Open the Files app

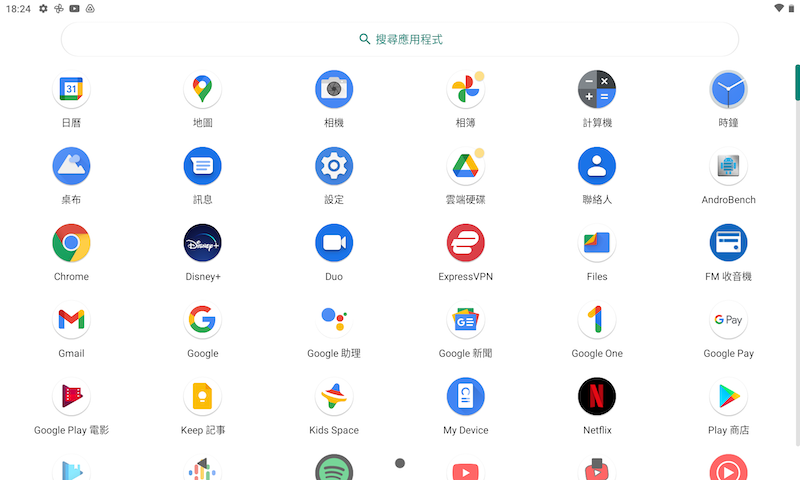[597, 243]
